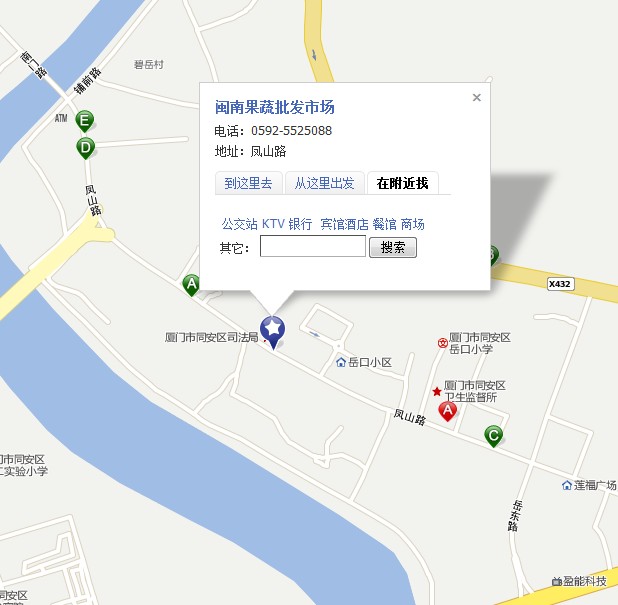This screenshot has width=618, height=605.
Task: Show nearby 餐馆
Action: click(384, 224)
